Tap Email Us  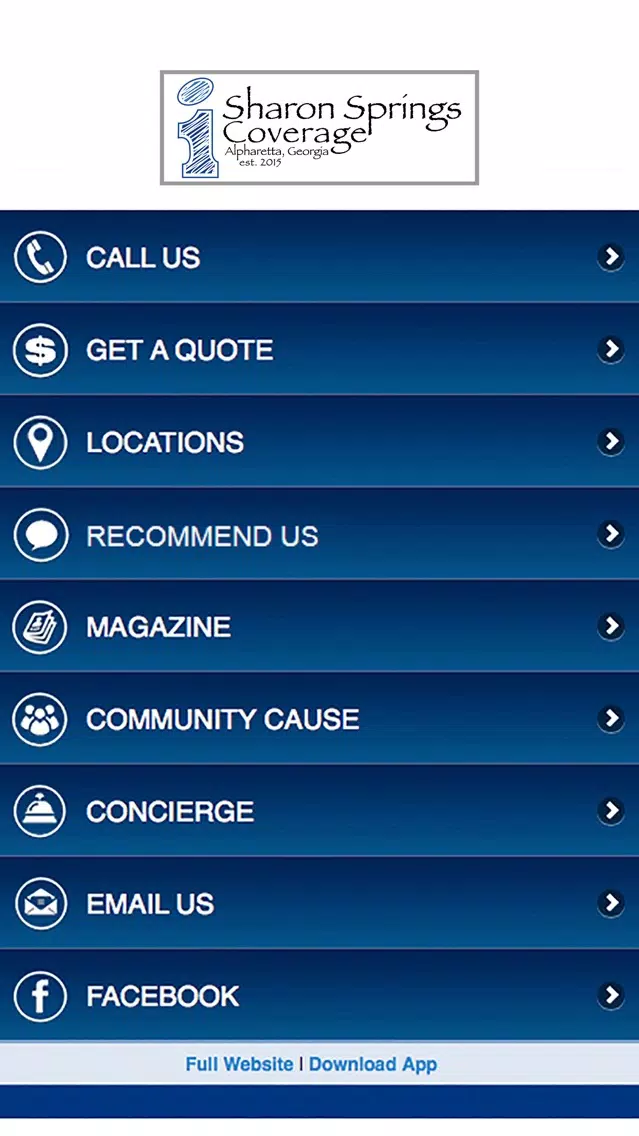[x=320, y=903]
